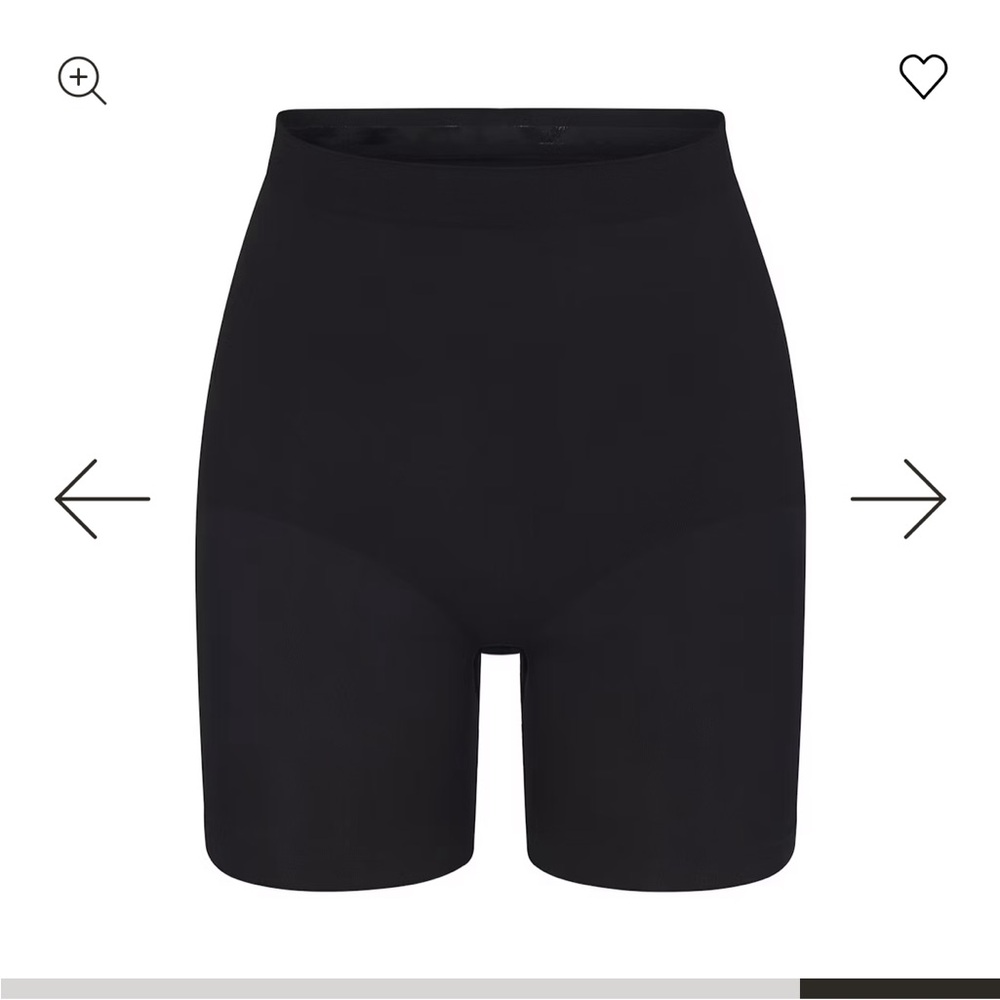Show the next product image
1000x1000 pixels.
coord(897,498)
